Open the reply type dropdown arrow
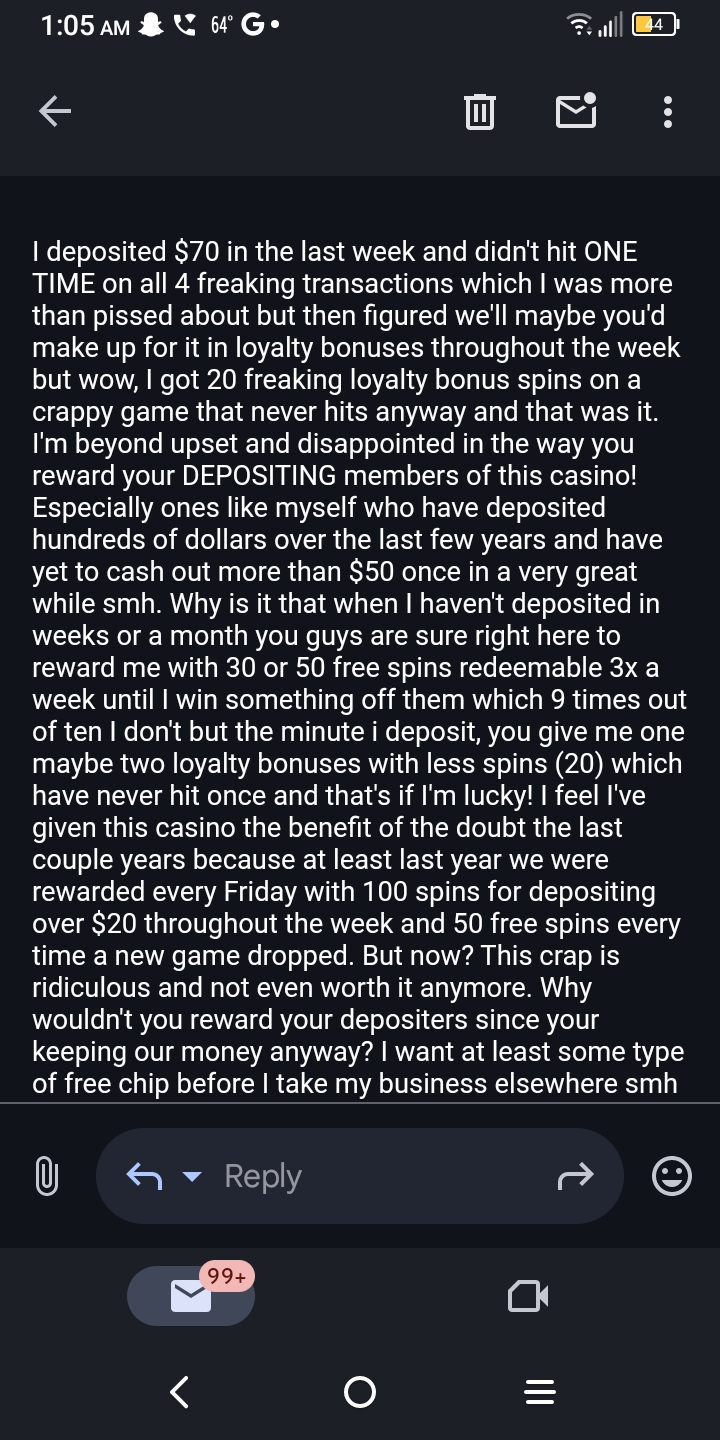Screen dimensions: 720x1440 (193, 1177)
